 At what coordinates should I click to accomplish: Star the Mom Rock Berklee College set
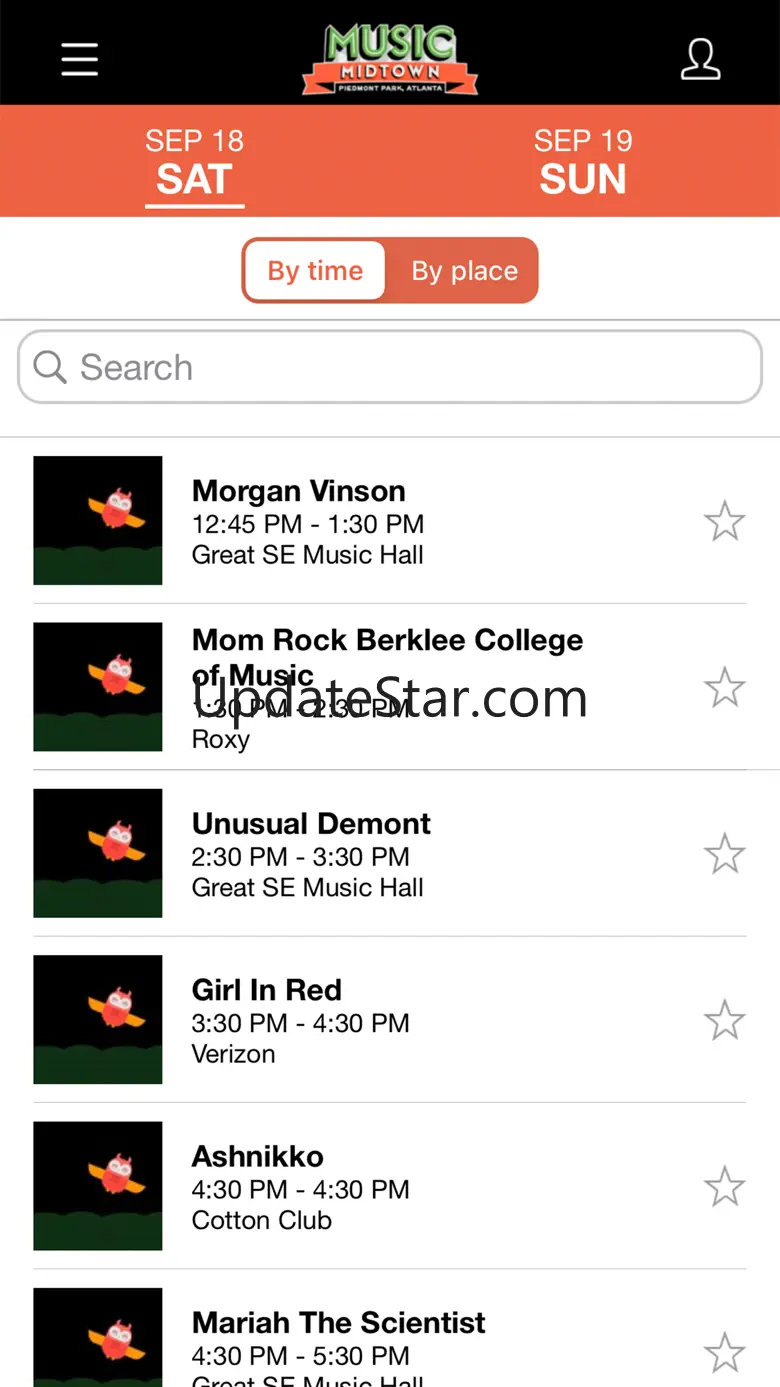tap(724, 687)
